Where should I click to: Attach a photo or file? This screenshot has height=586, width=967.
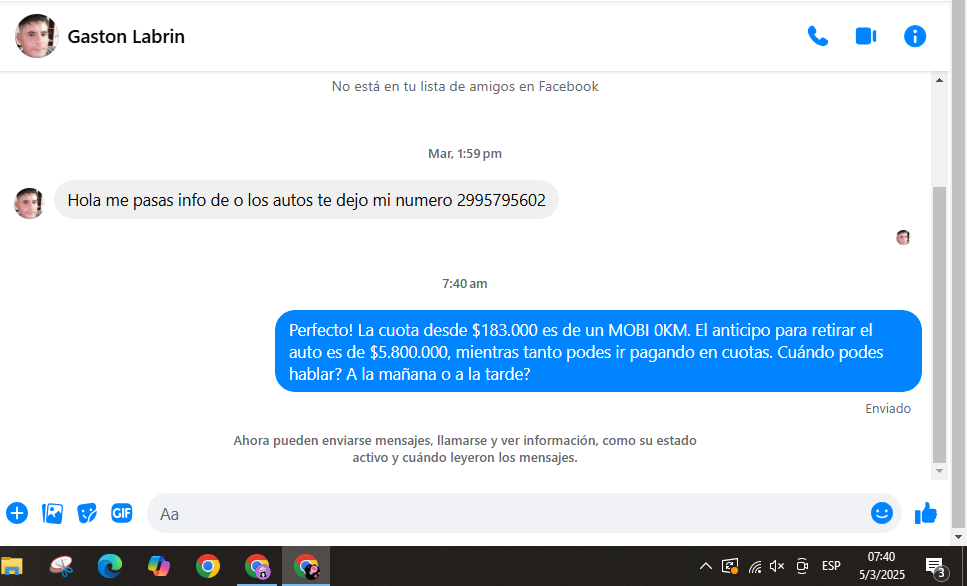coord(52,513)
